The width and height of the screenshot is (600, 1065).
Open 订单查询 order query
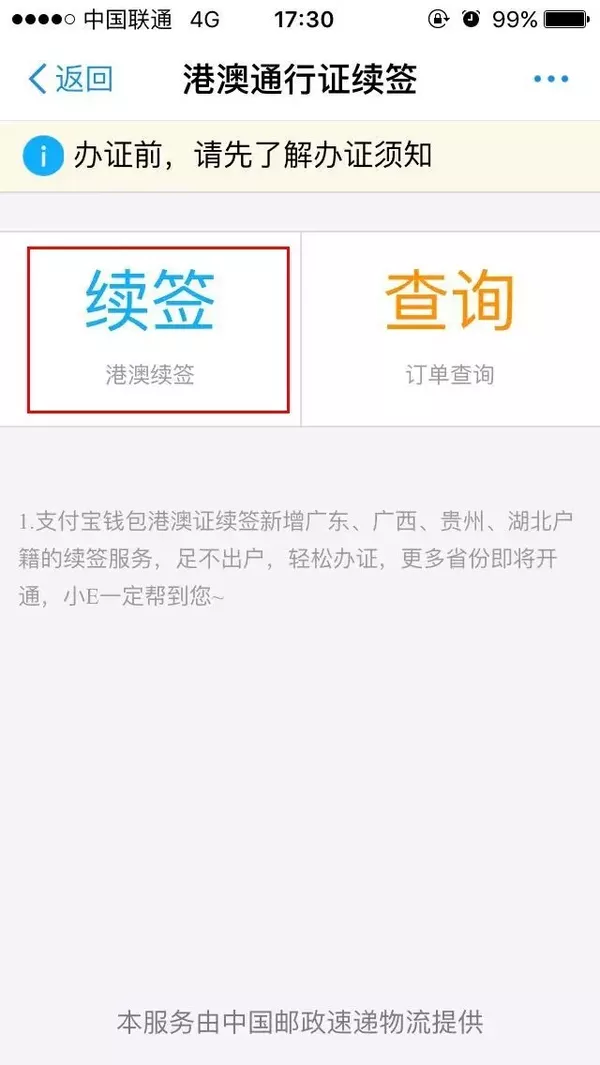450,328
